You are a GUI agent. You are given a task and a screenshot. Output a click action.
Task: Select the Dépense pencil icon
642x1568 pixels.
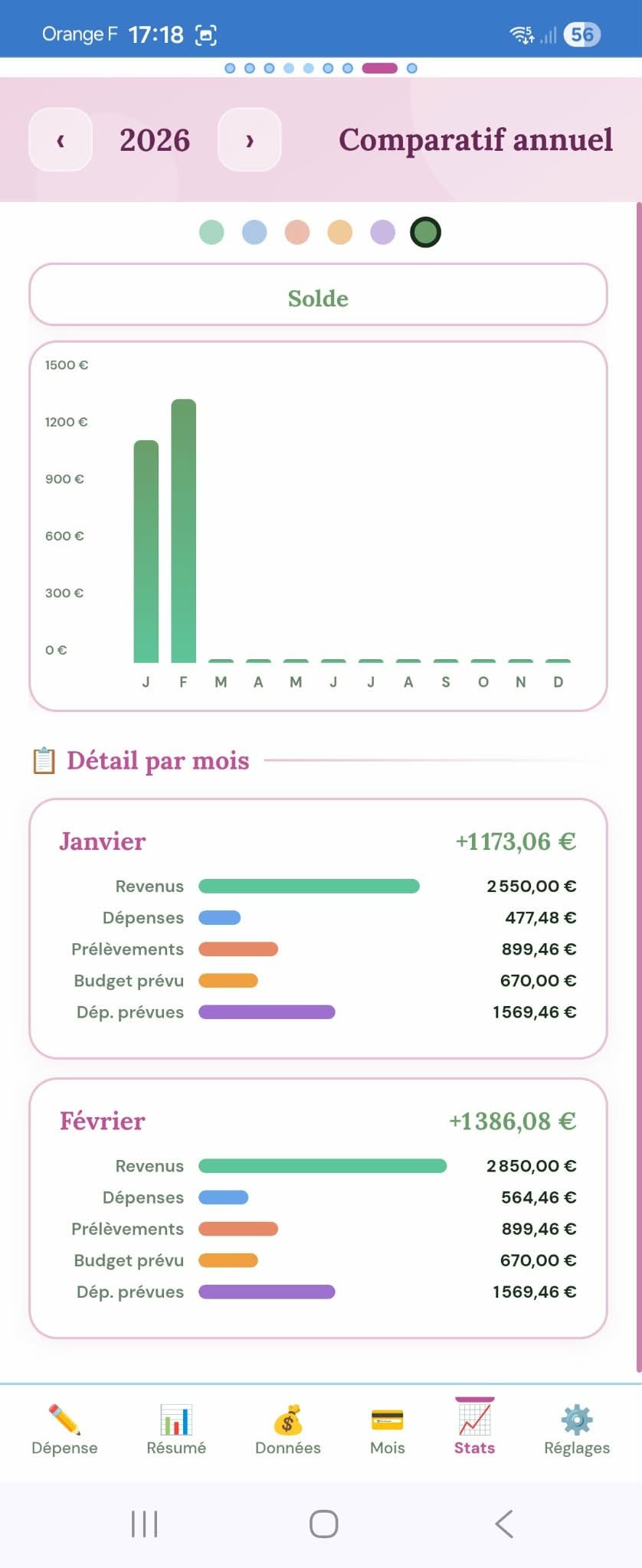pyautogui.click(x=65, y=1422)
